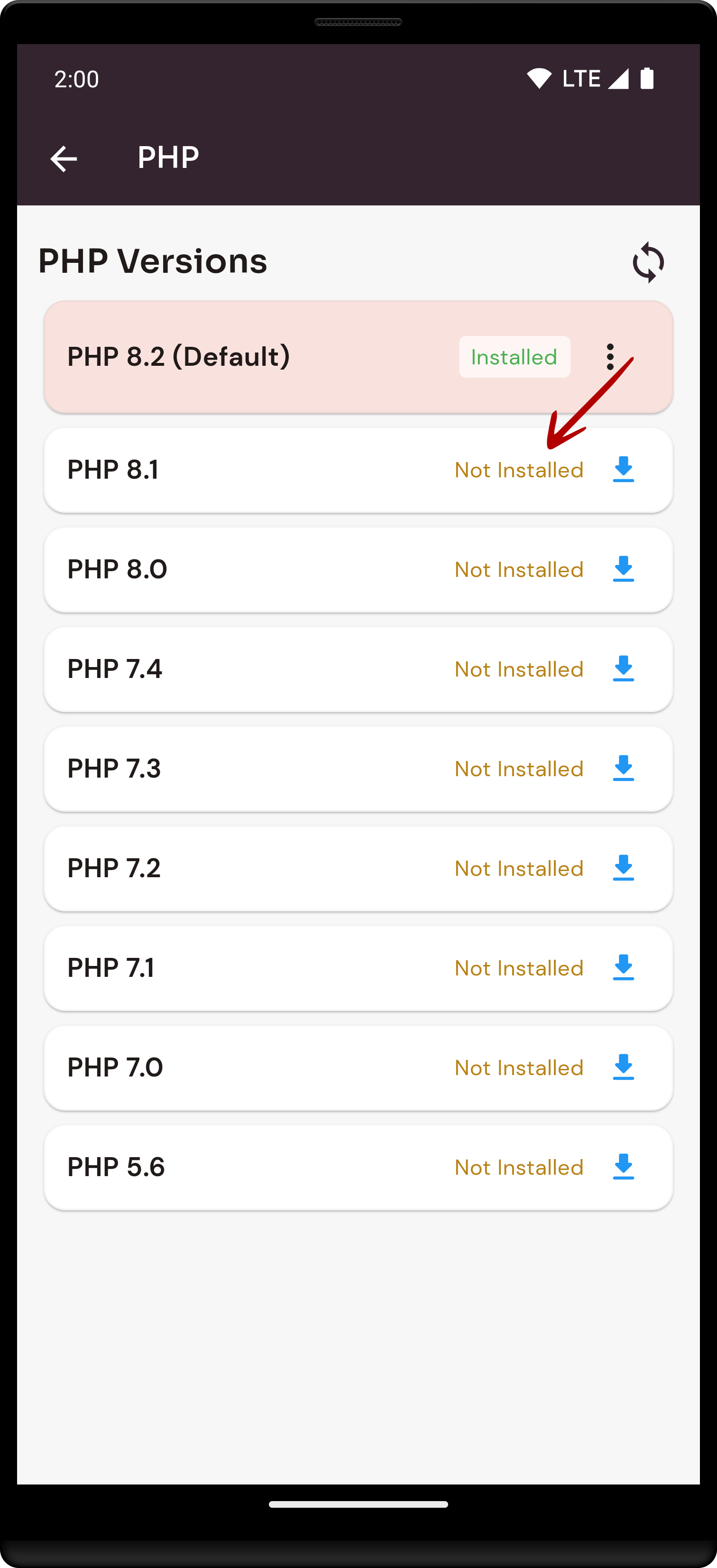717x1568 pixels.
Task: Open the overflow menu for PHP 8.2
Action: (610, 357)
